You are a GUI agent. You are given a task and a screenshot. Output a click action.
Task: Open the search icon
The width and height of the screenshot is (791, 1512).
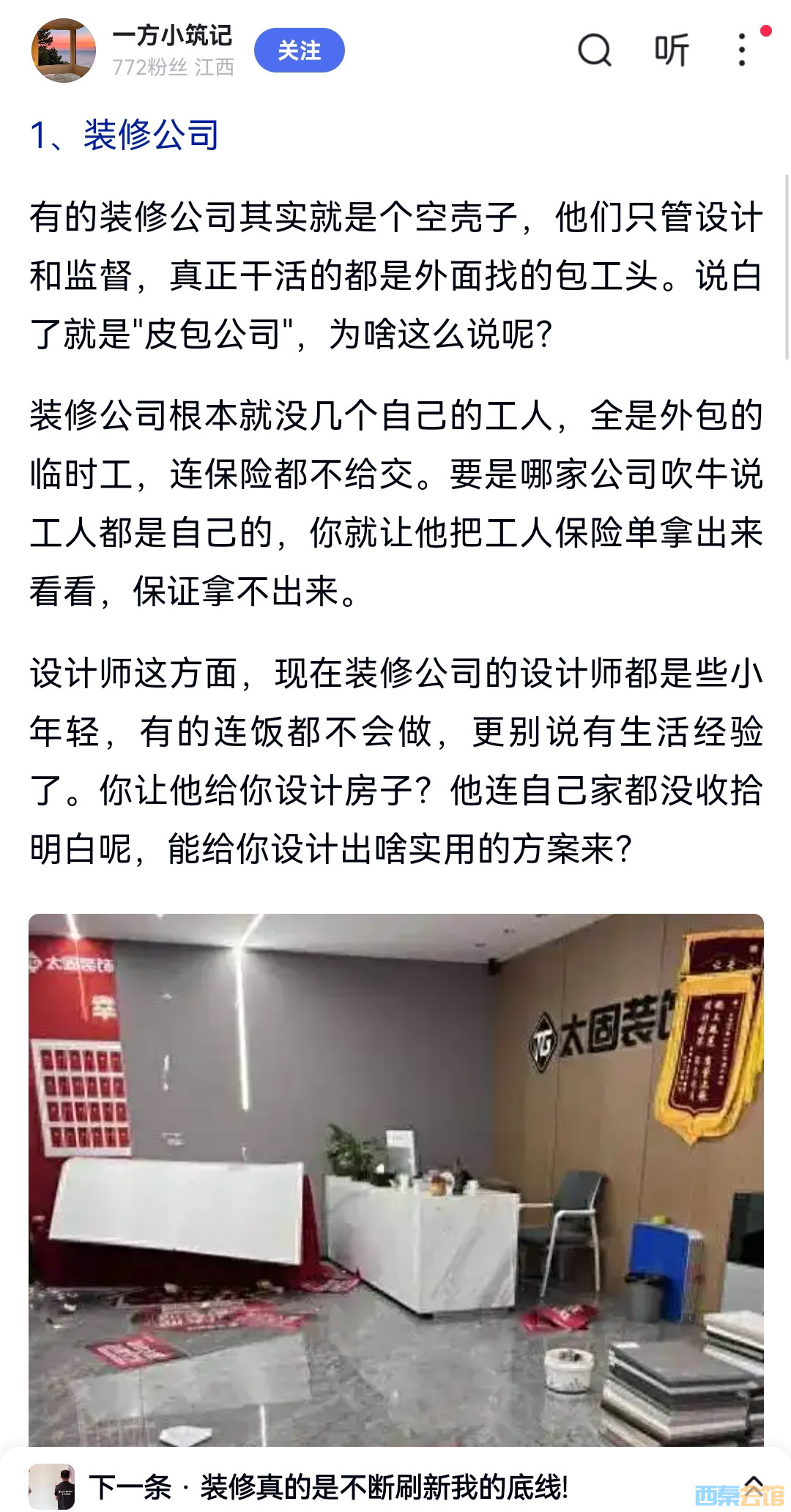click(x=594, y=51)
